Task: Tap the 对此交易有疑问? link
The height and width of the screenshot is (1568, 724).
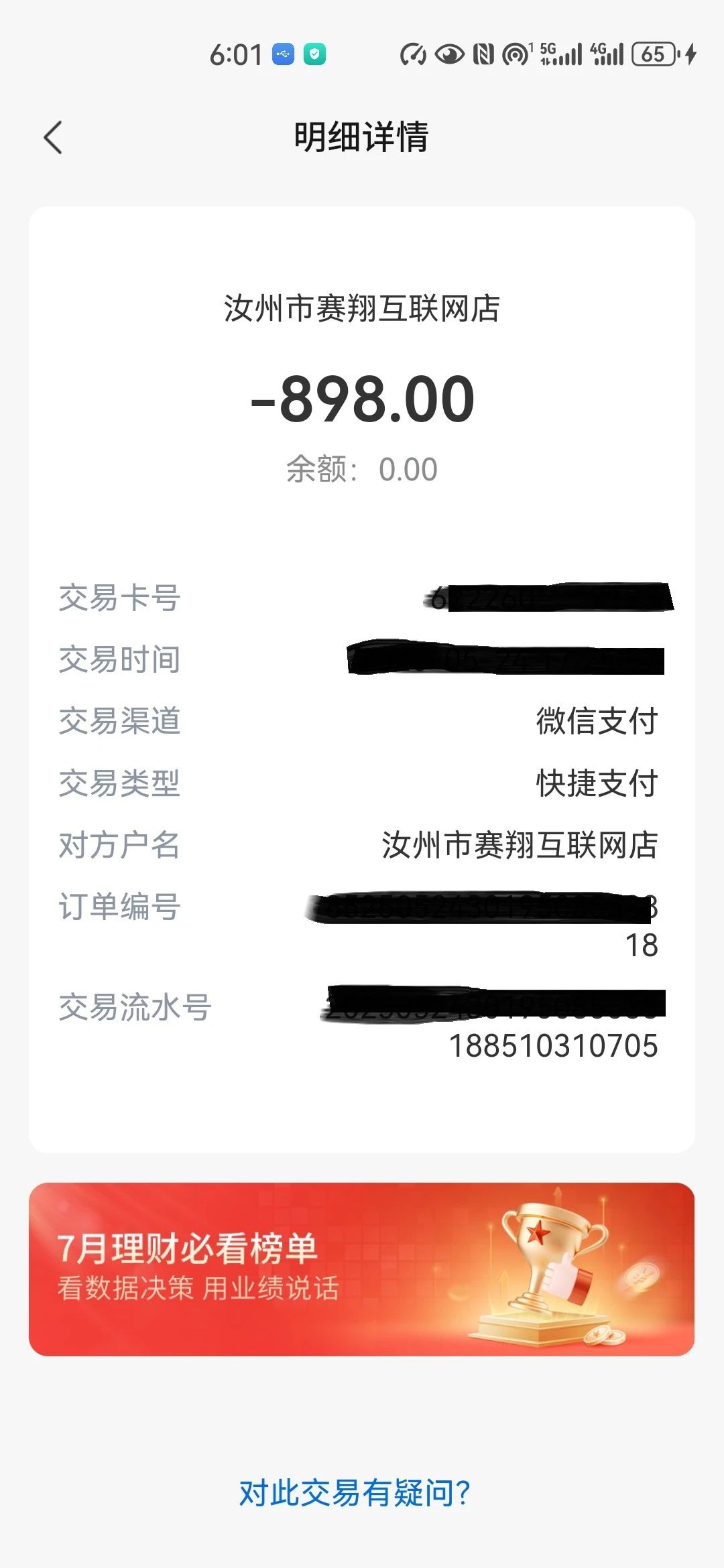Action: click(355, 1493)
